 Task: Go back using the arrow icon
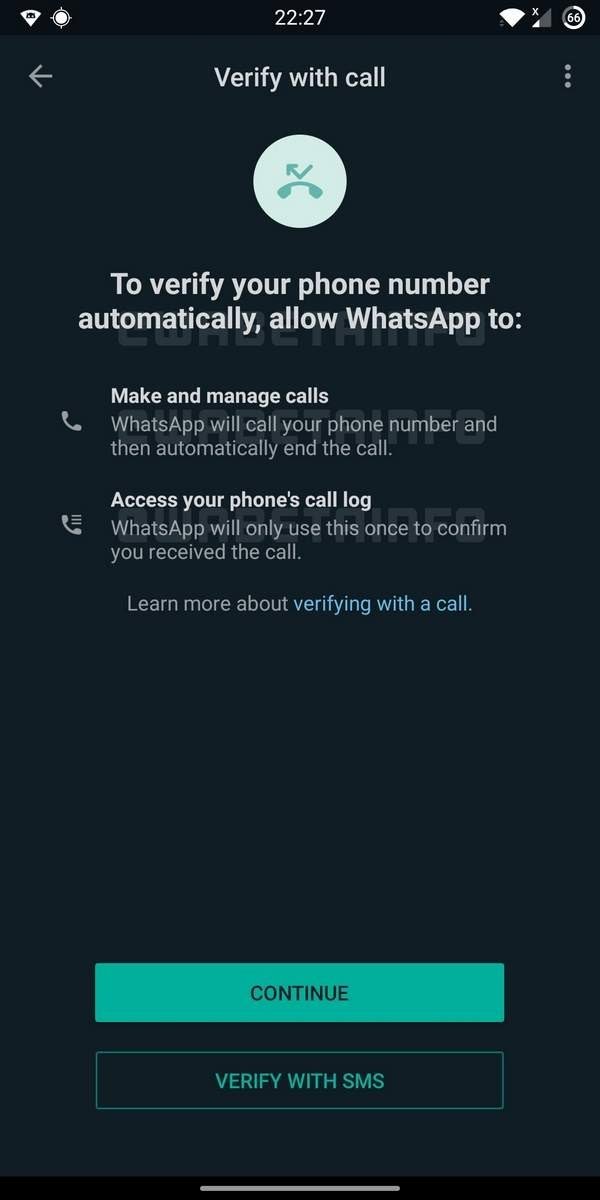pyautogui.click(x=40, y=77)
